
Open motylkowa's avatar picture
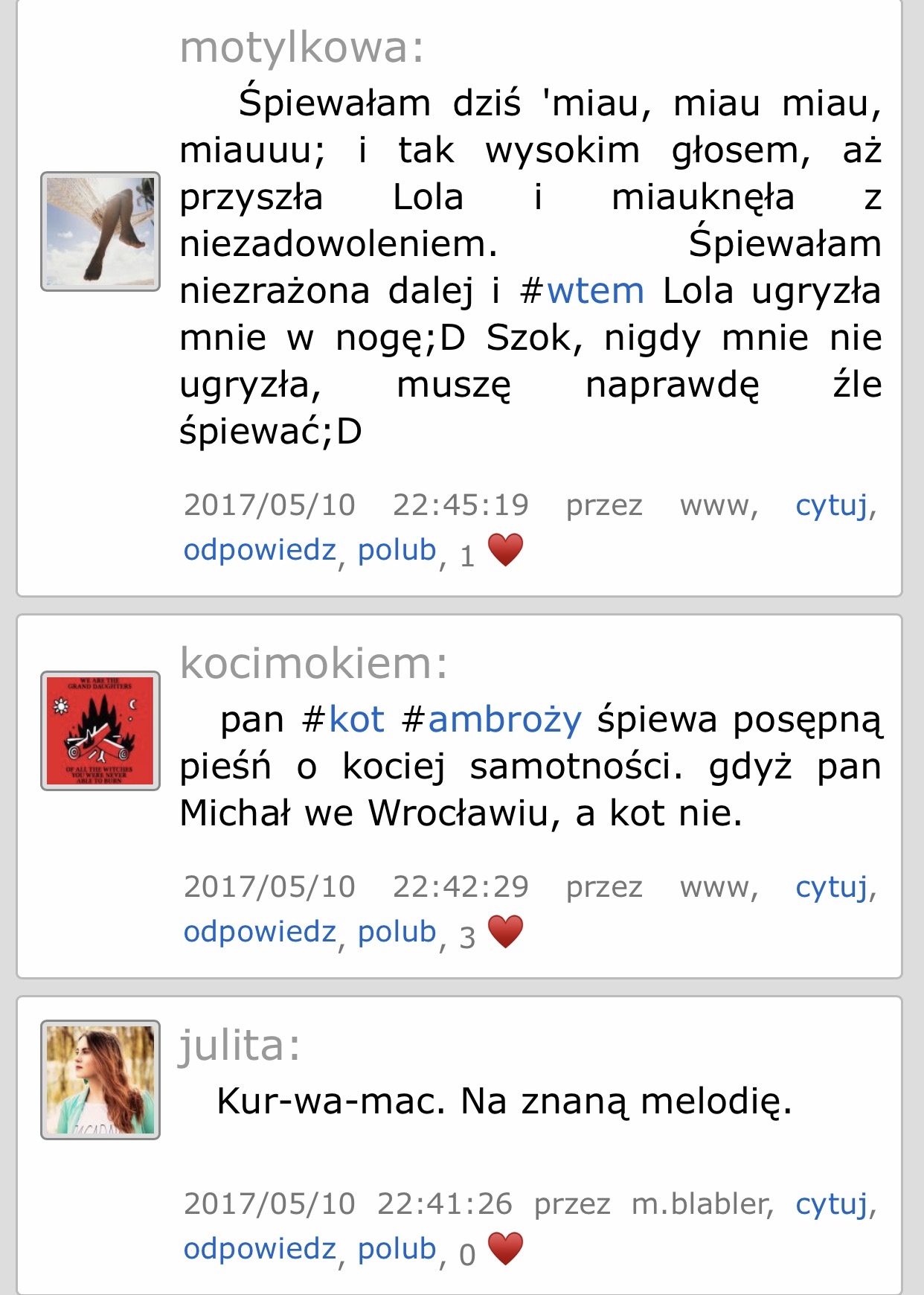100,231
